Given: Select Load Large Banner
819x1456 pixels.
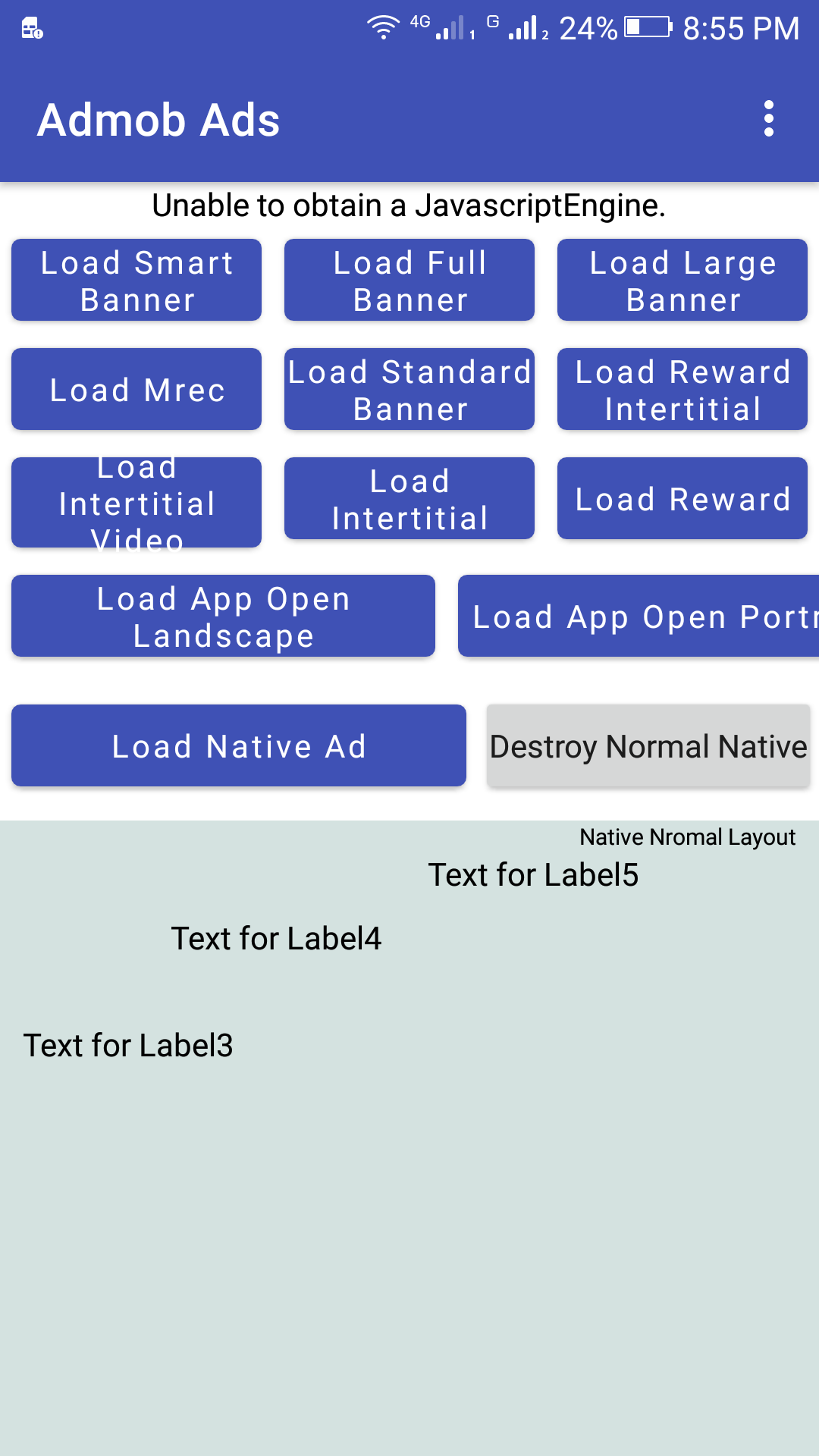Looking at the screenshot, I should pos(682,280).
